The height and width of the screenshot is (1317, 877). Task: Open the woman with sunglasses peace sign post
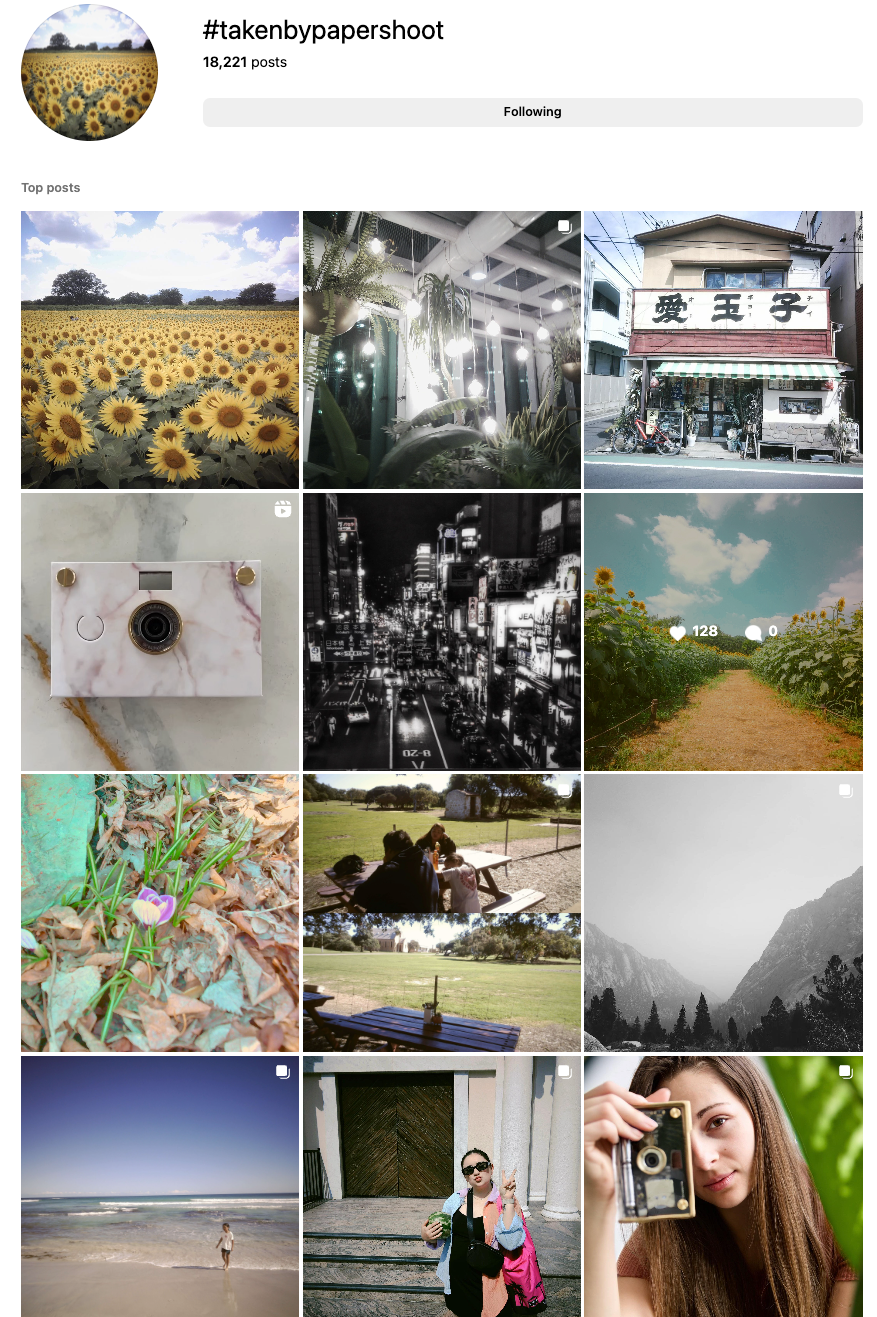(441, 1186)
